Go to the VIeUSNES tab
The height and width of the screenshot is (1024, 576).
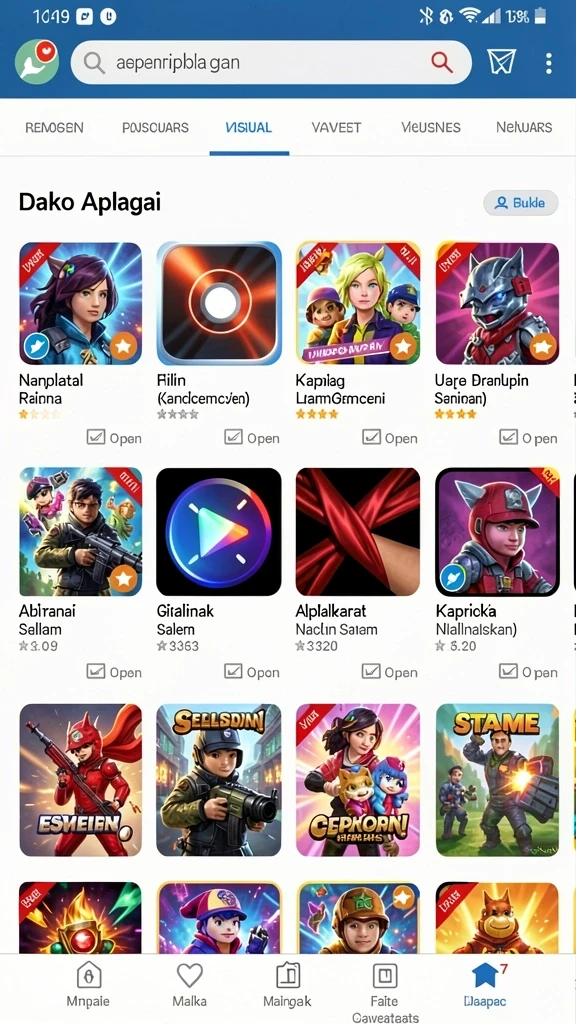pos(430,127)
